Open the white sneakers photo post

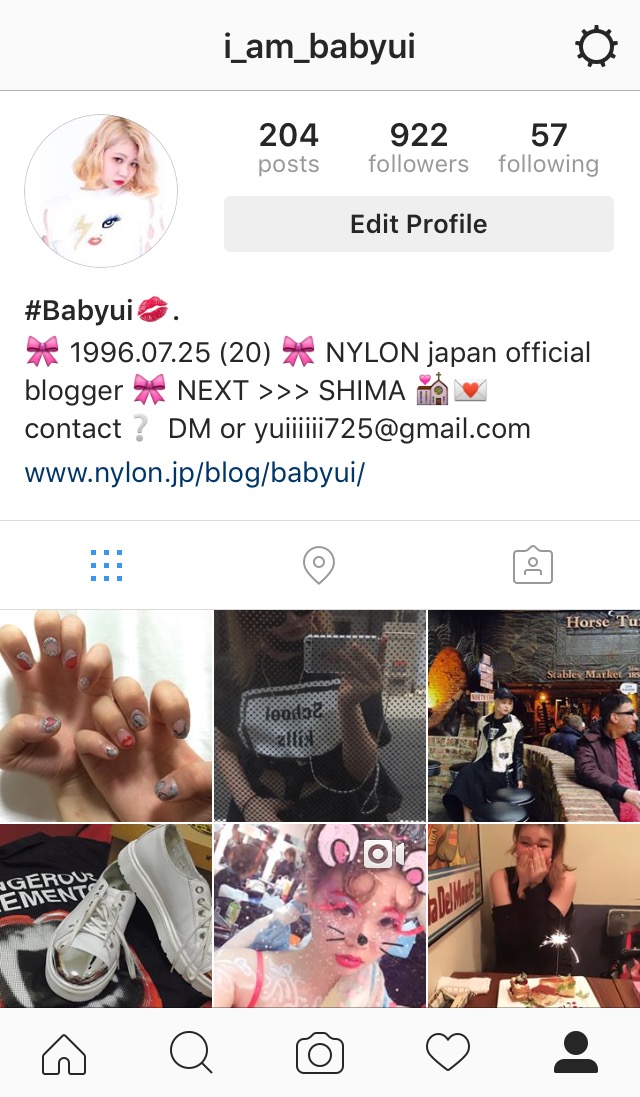pyautogui.click(x=105, y=915)
